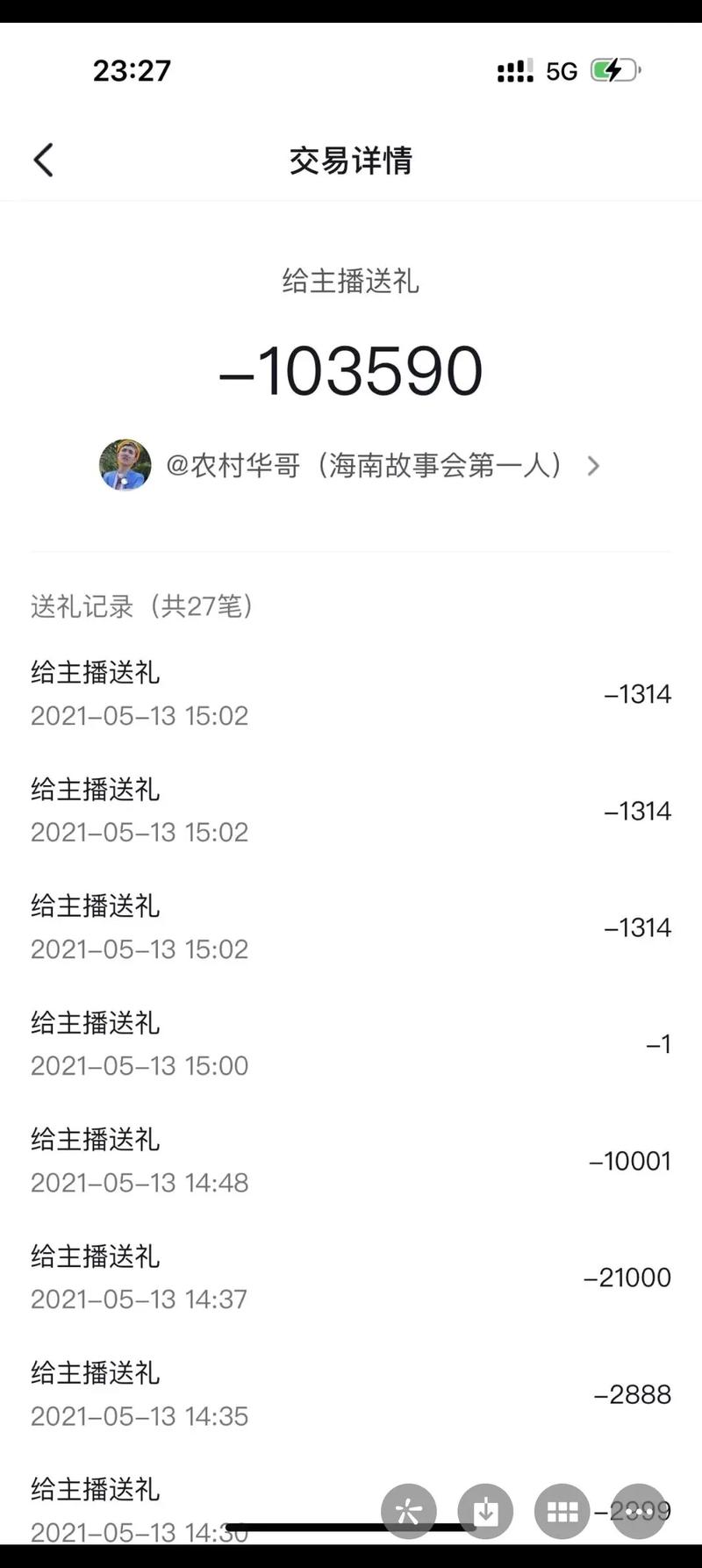Tap the flower-shaped share icon at the bottom

tap(409, 1511)
